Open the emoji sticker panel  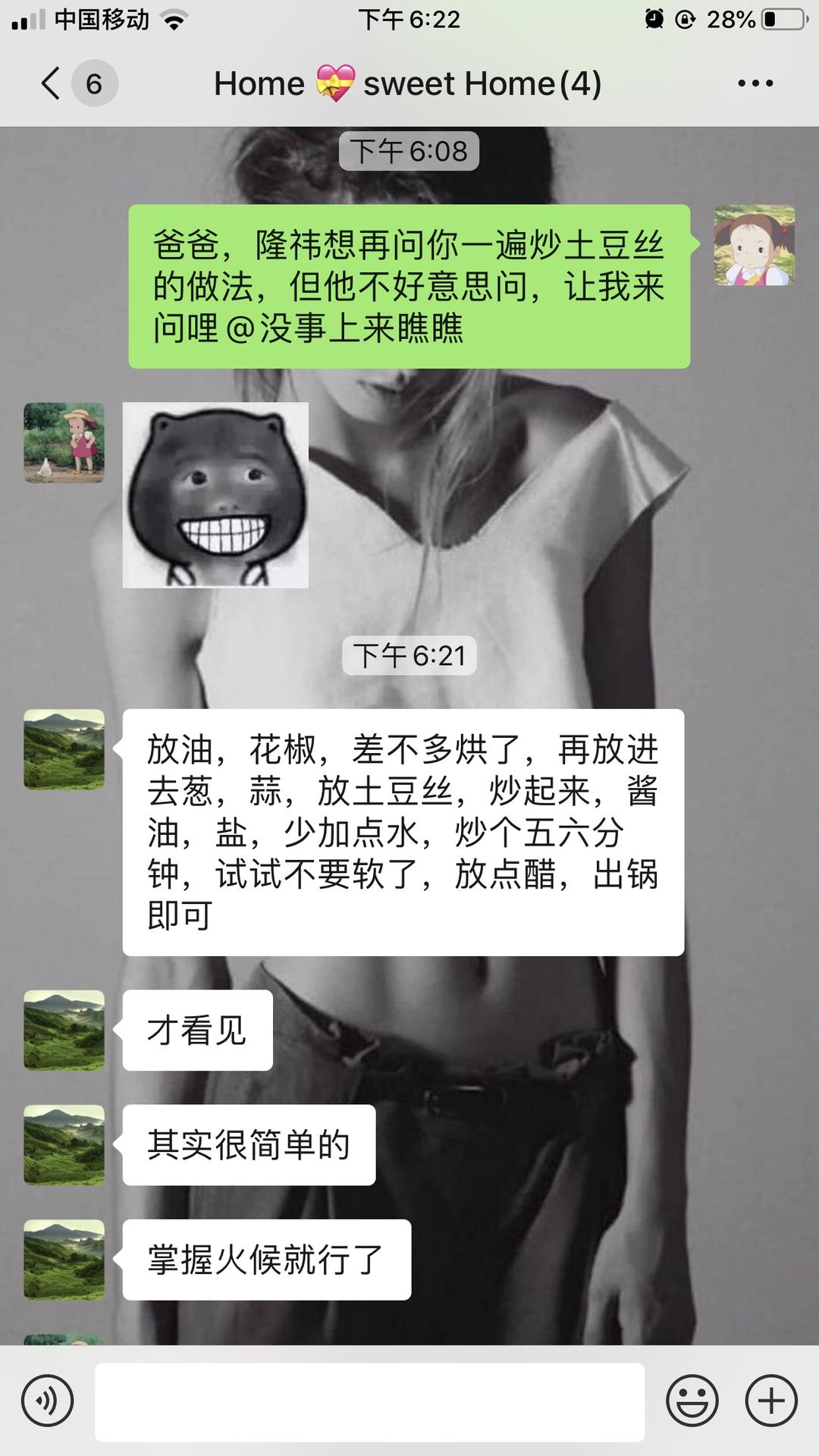pyautogui.click(x=692, y=1401)
